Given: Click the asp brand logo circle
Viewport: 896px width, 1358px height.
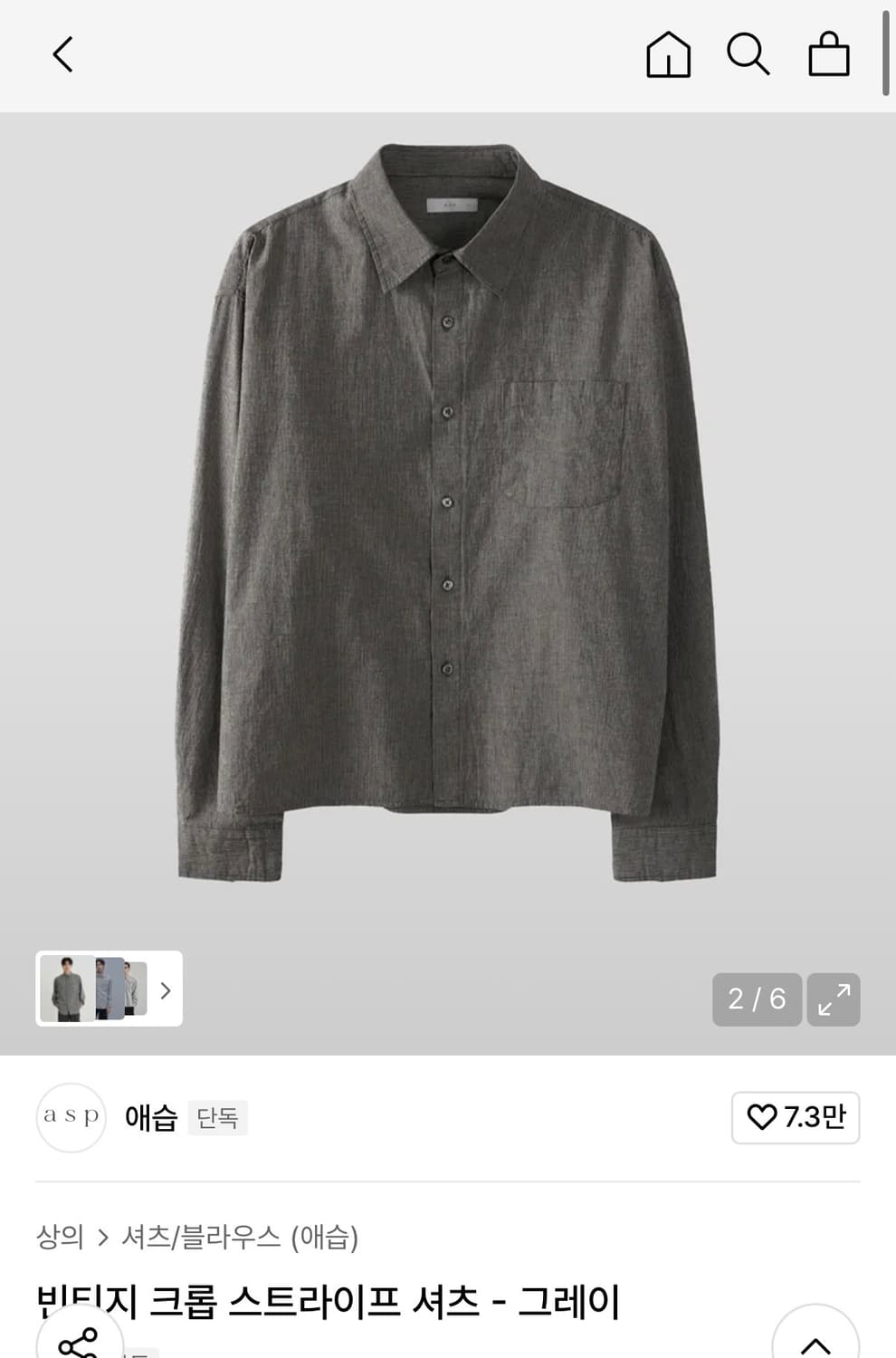Looking at the screenshot, I should (x=71, y=1117).
